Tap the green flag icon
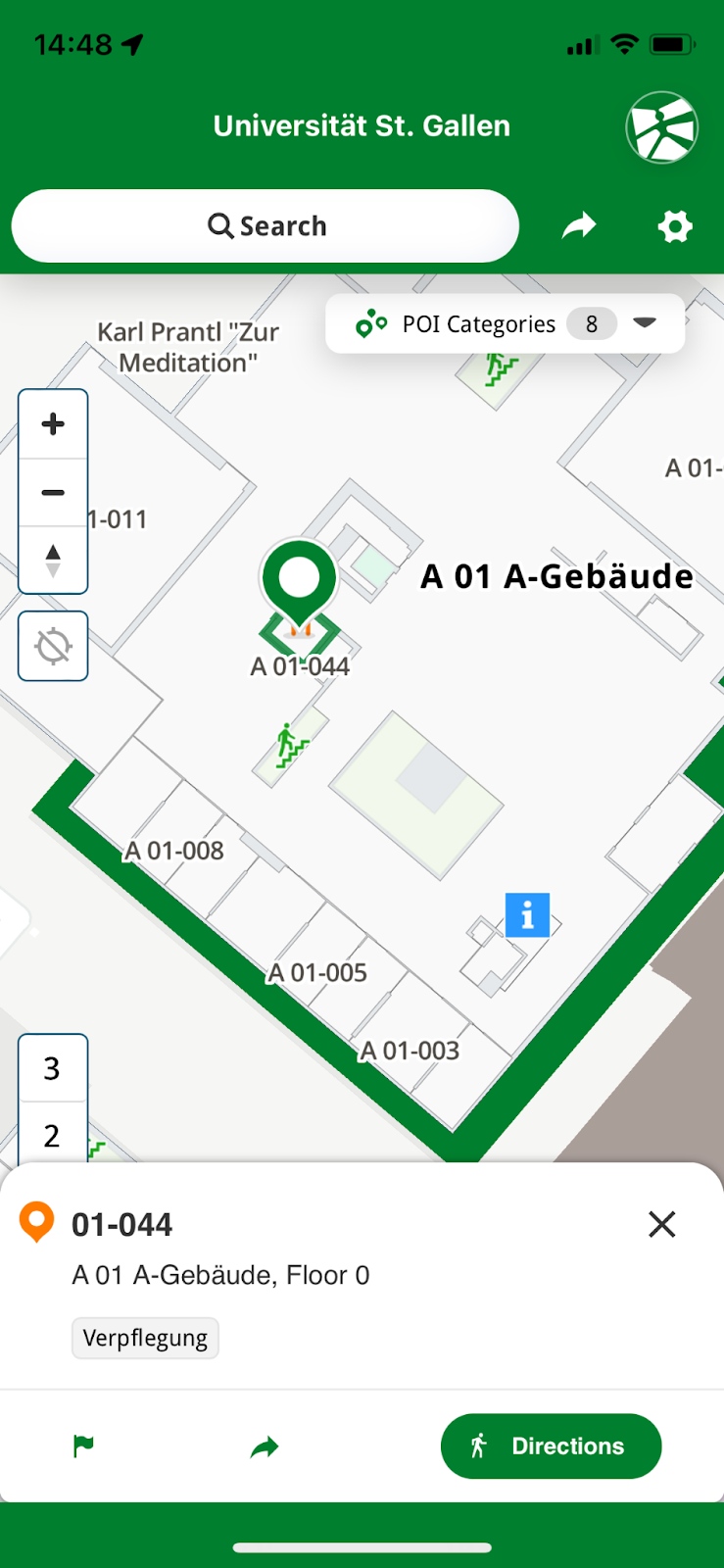The image size is (724, 1568). pyautogui.click(x=83, y=1446)
